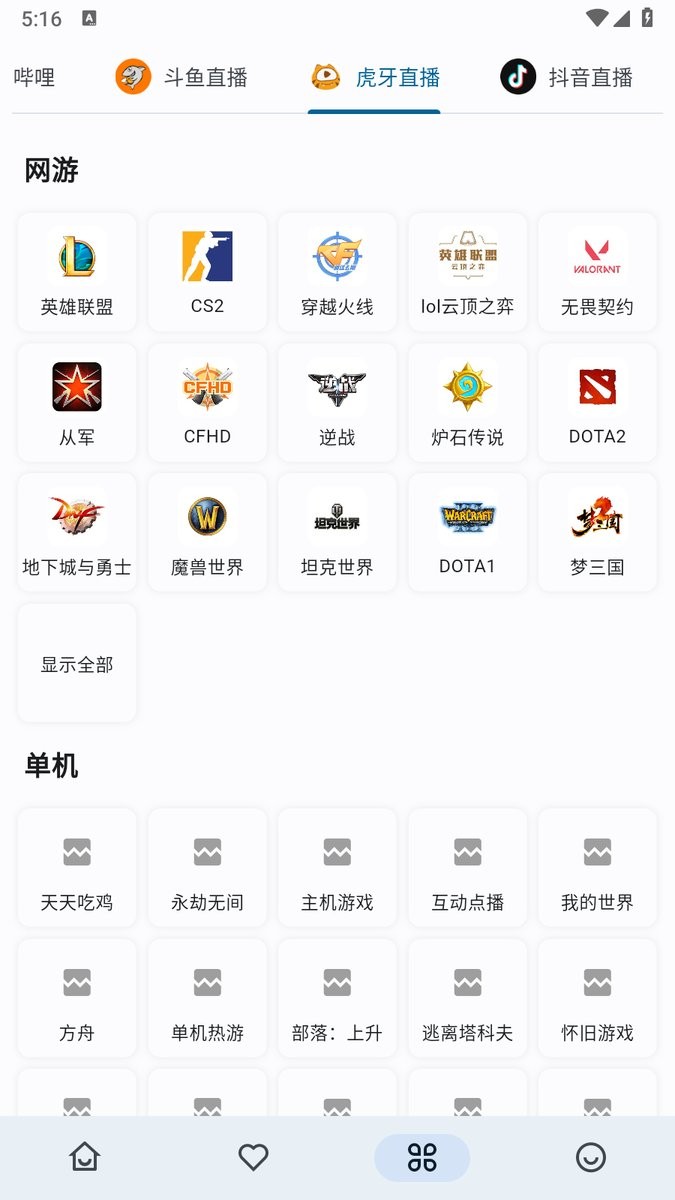Screen dimensions: 675x1200
Task: Open the CS2 category
Action: (207, 272)
